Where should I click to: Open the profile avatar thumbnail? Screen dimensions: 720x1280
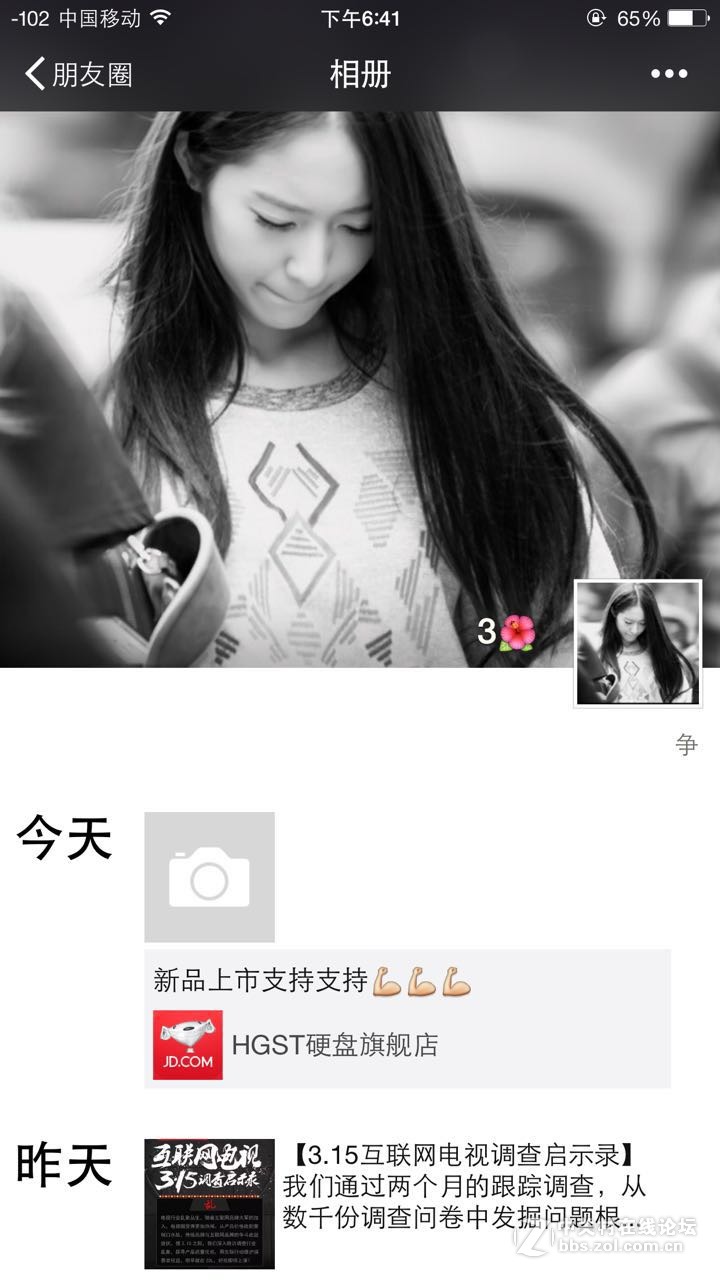(638, 643)
